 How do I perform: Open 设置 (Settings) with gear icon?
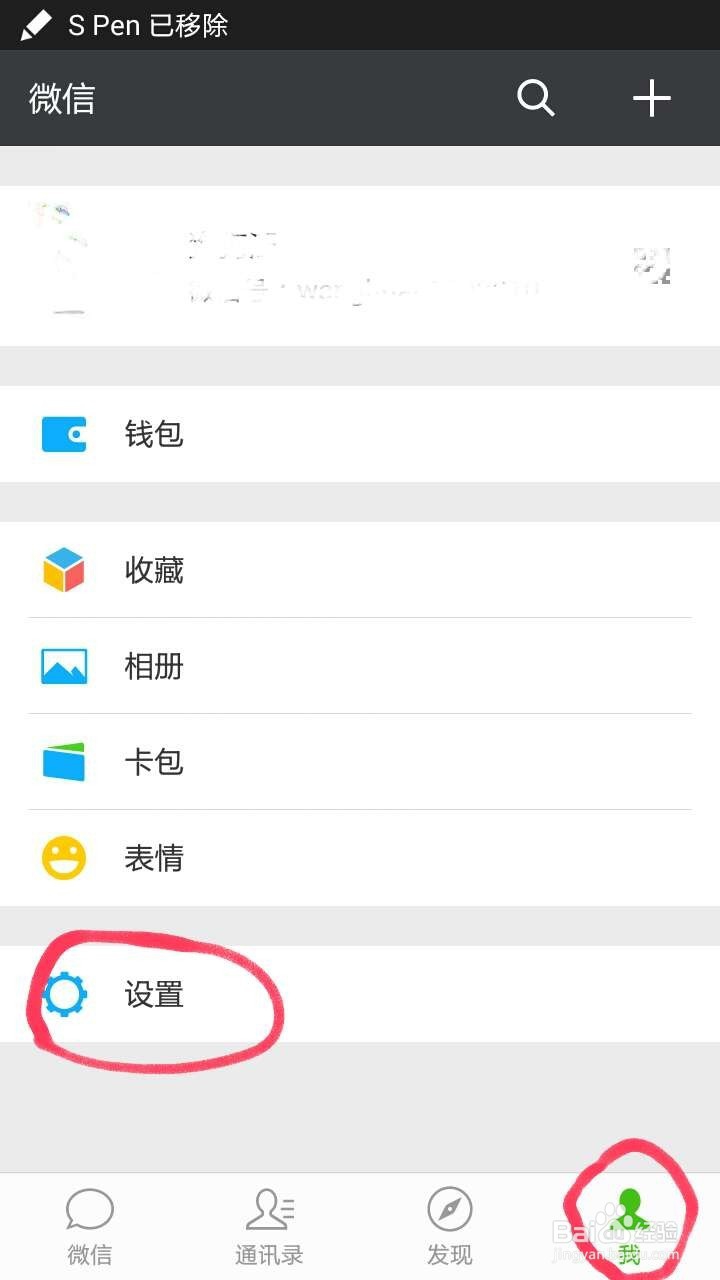(x=155, y=994)
